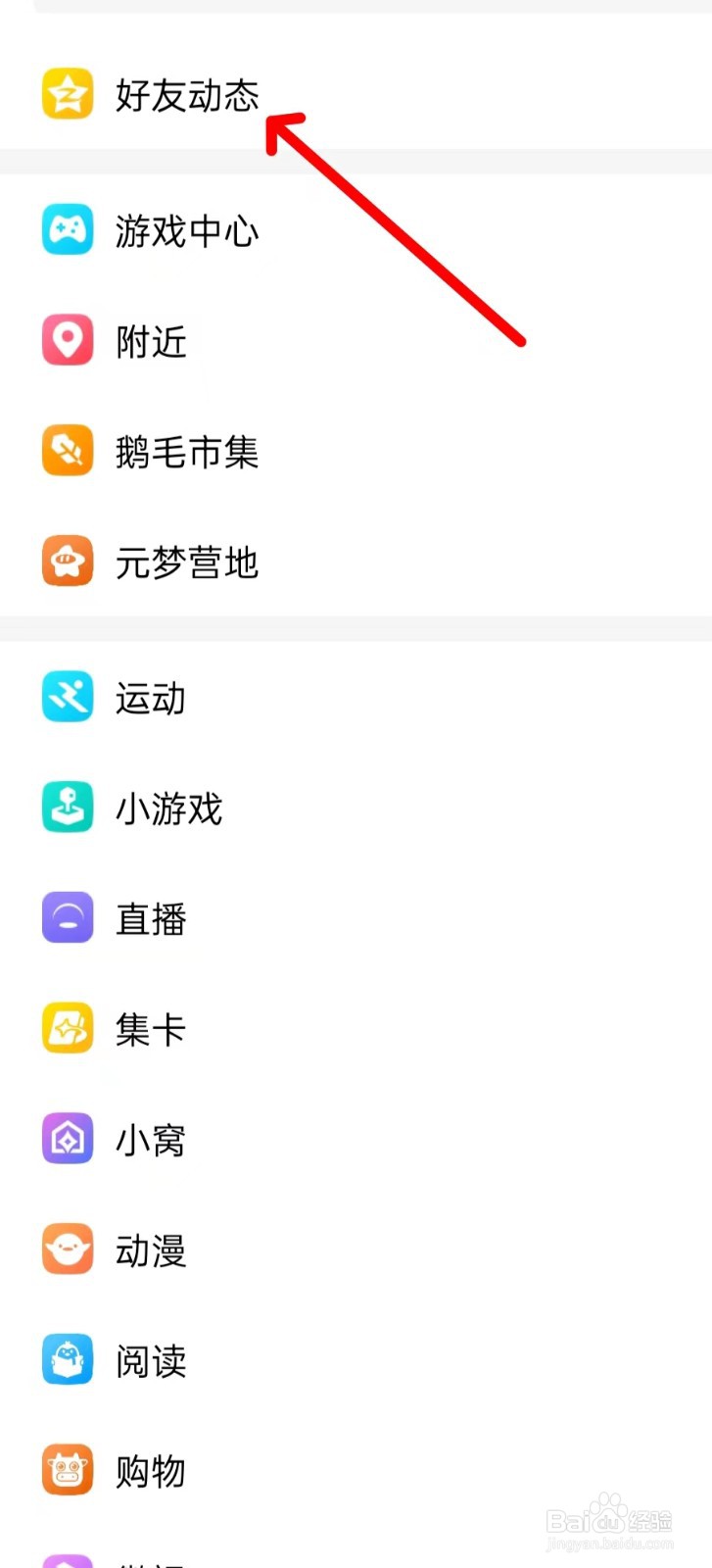712x1568 pixels.
Task: Select the 动漫 chick face icon
Action: (67, 1249)
